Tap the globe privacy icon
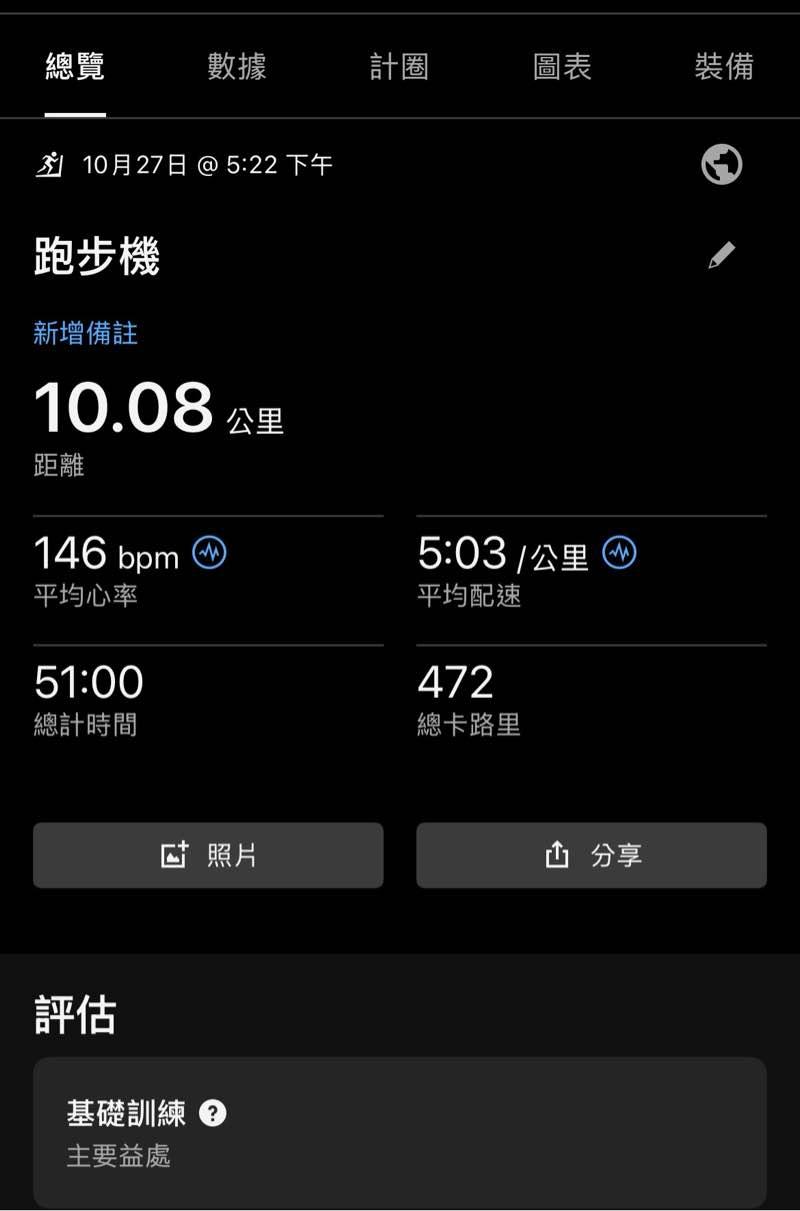800x1211 pixels. [x=721, y=164]
